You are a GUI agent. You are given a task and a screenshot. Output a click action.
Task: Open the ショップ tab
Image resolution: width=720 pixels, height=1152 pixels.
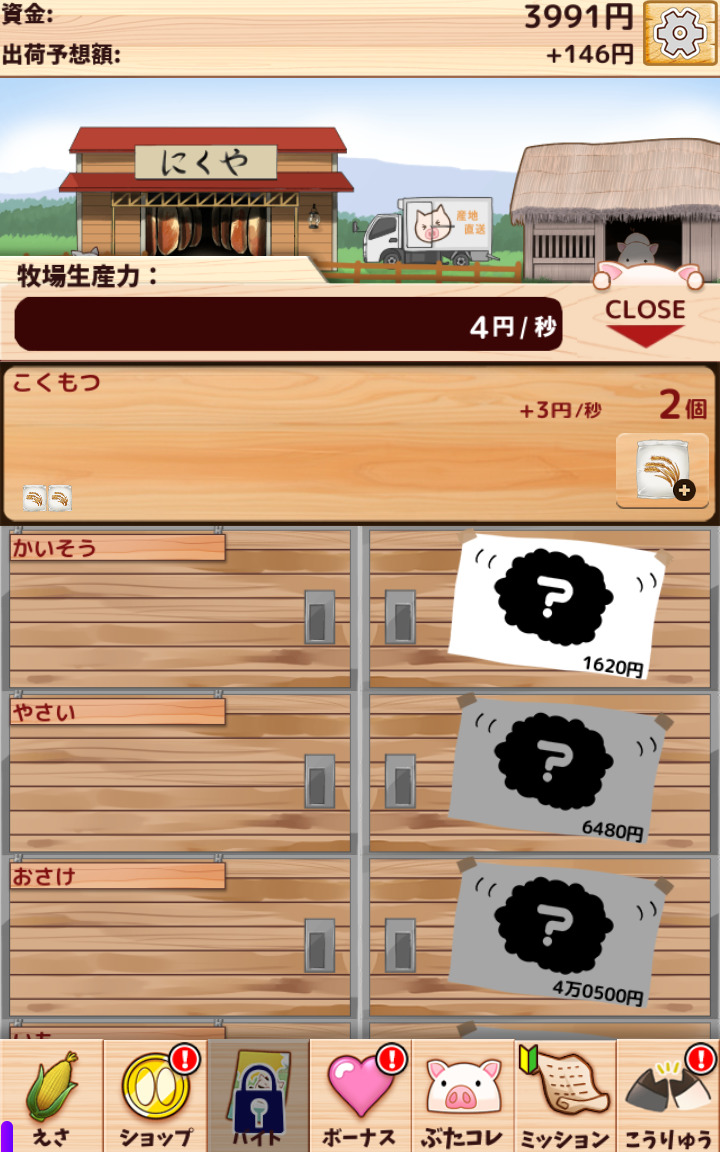pos(155,1095)
